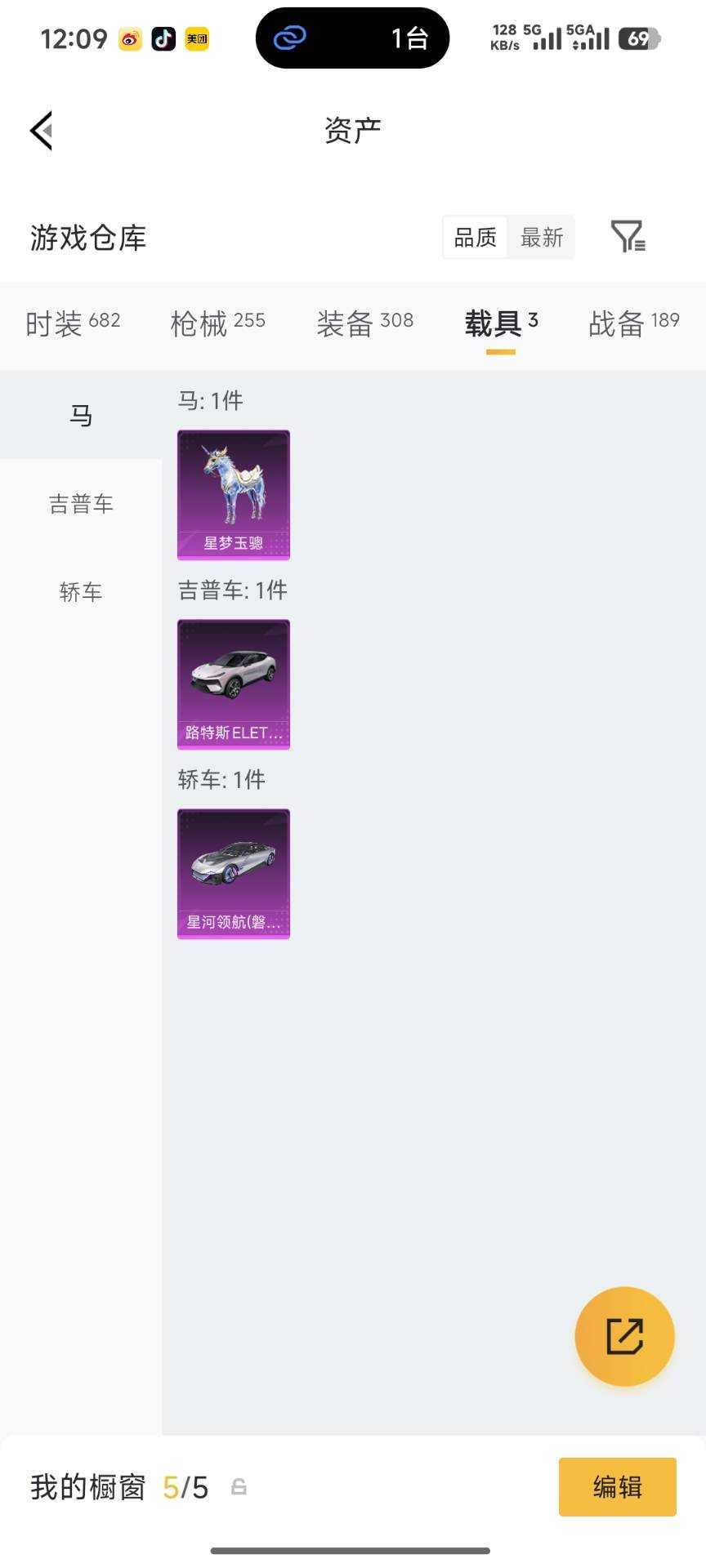
Task: Switch to the 战备 tab
Action: pos(634,323)
